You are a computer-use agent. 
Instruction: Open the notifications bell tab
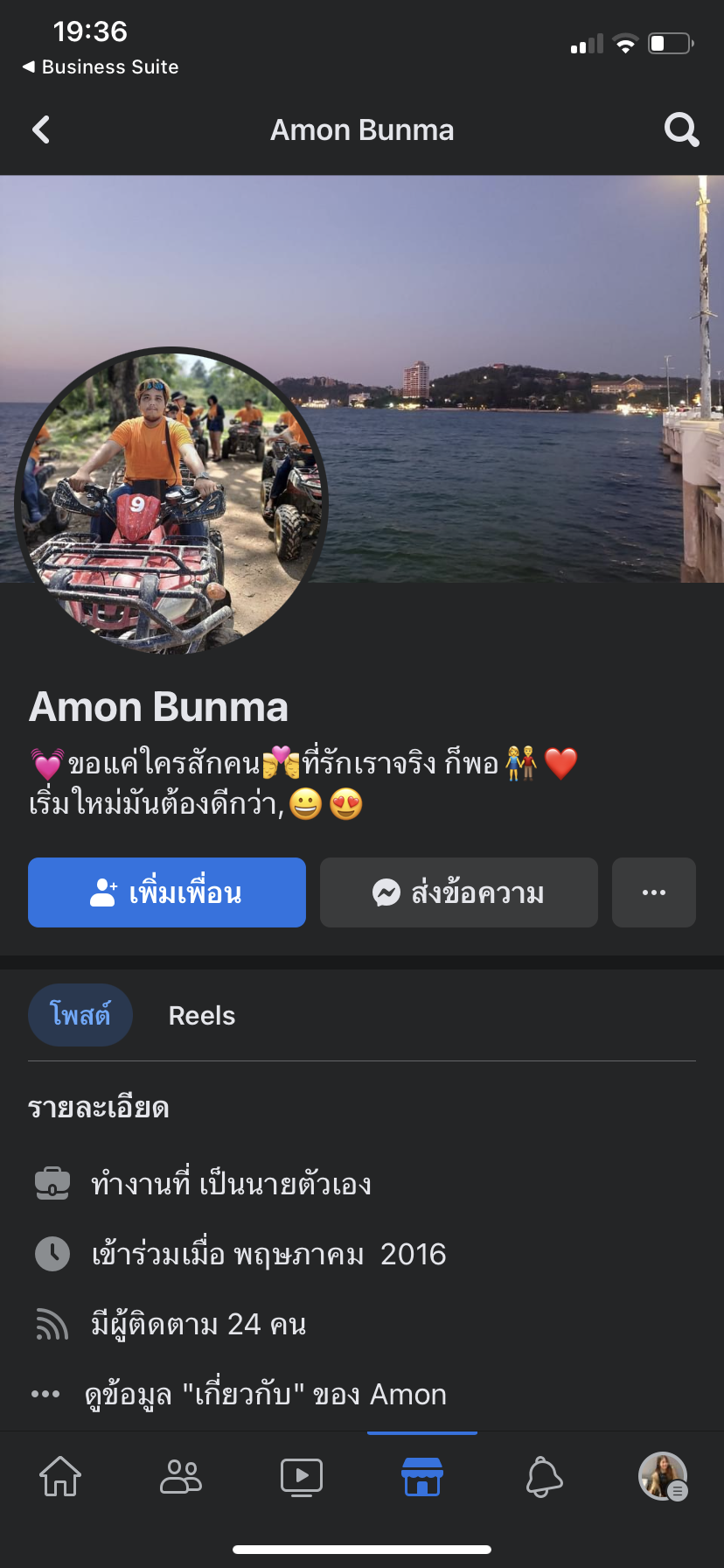click(x=543, y=1477)
